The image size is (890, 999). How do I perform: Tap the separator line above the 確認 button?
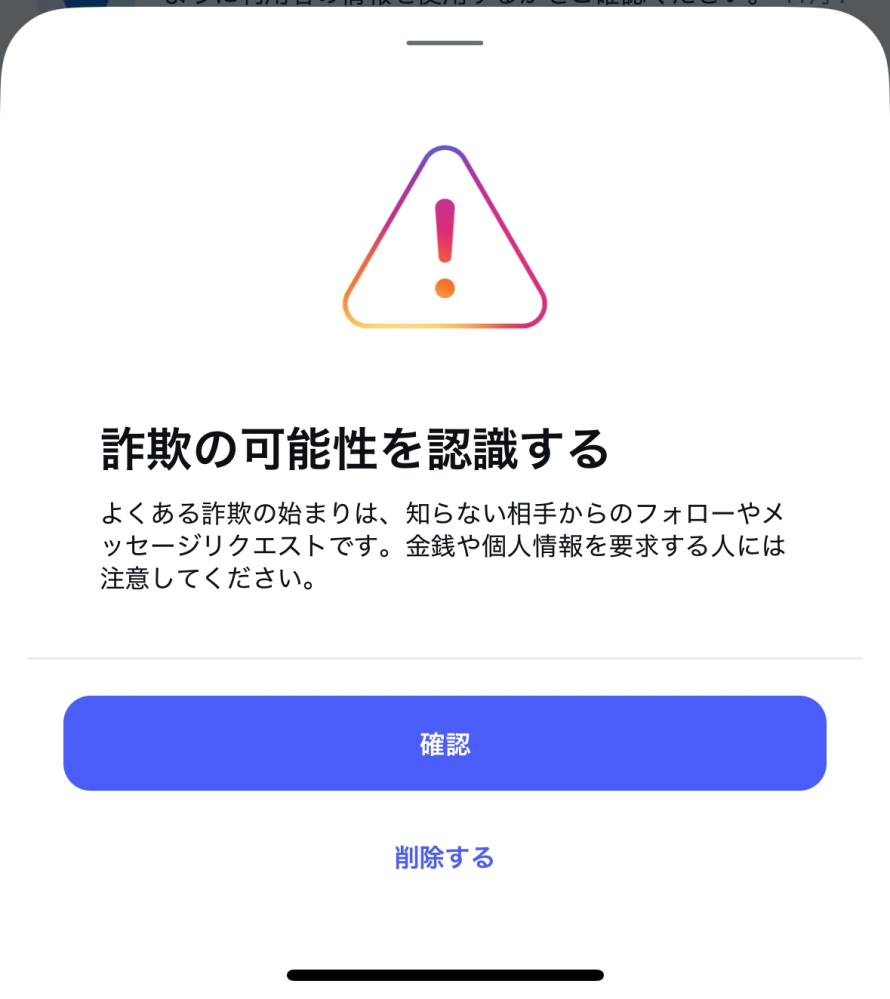[444, 659]
